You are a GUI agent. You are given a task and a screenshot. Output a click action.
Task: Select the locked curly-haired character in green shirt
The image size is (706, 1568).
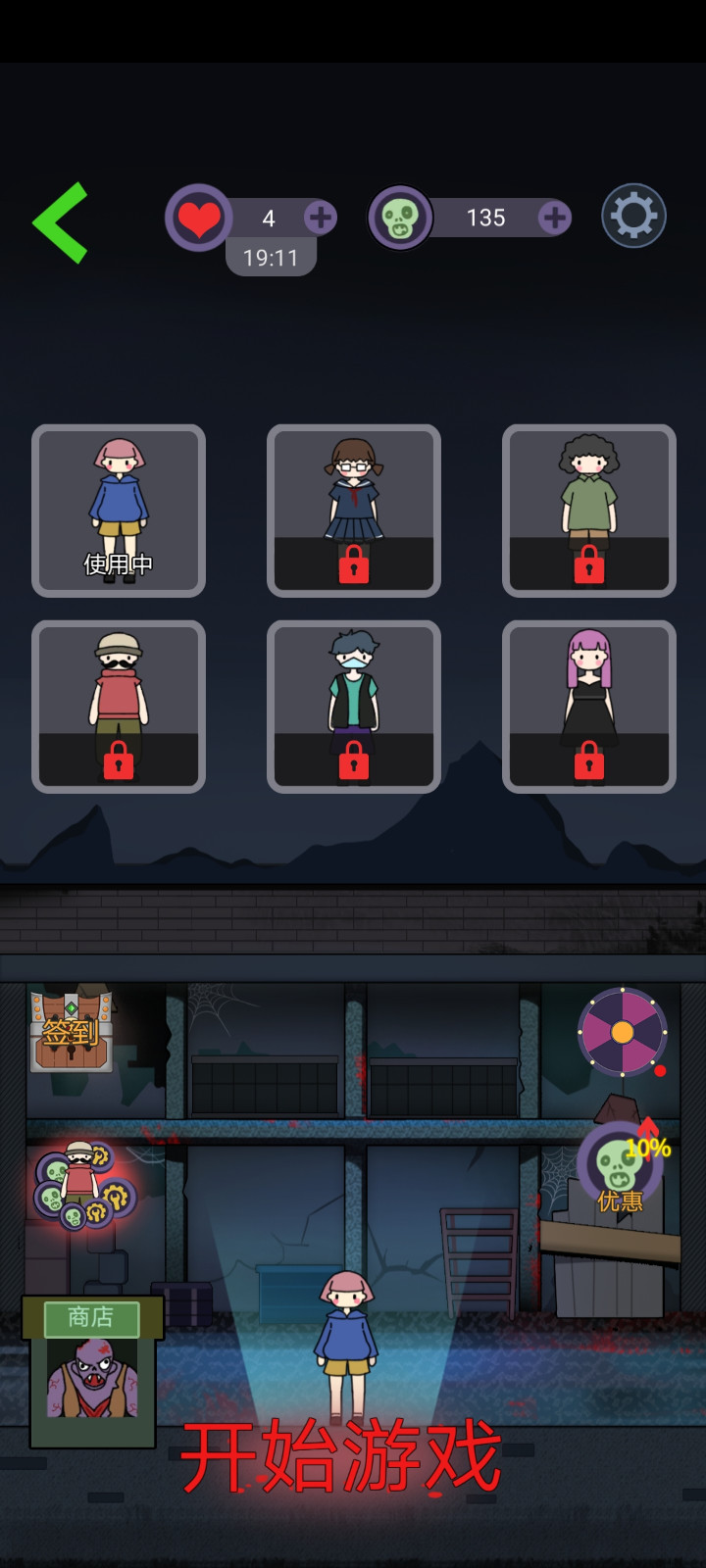click(x=589, y=511)
